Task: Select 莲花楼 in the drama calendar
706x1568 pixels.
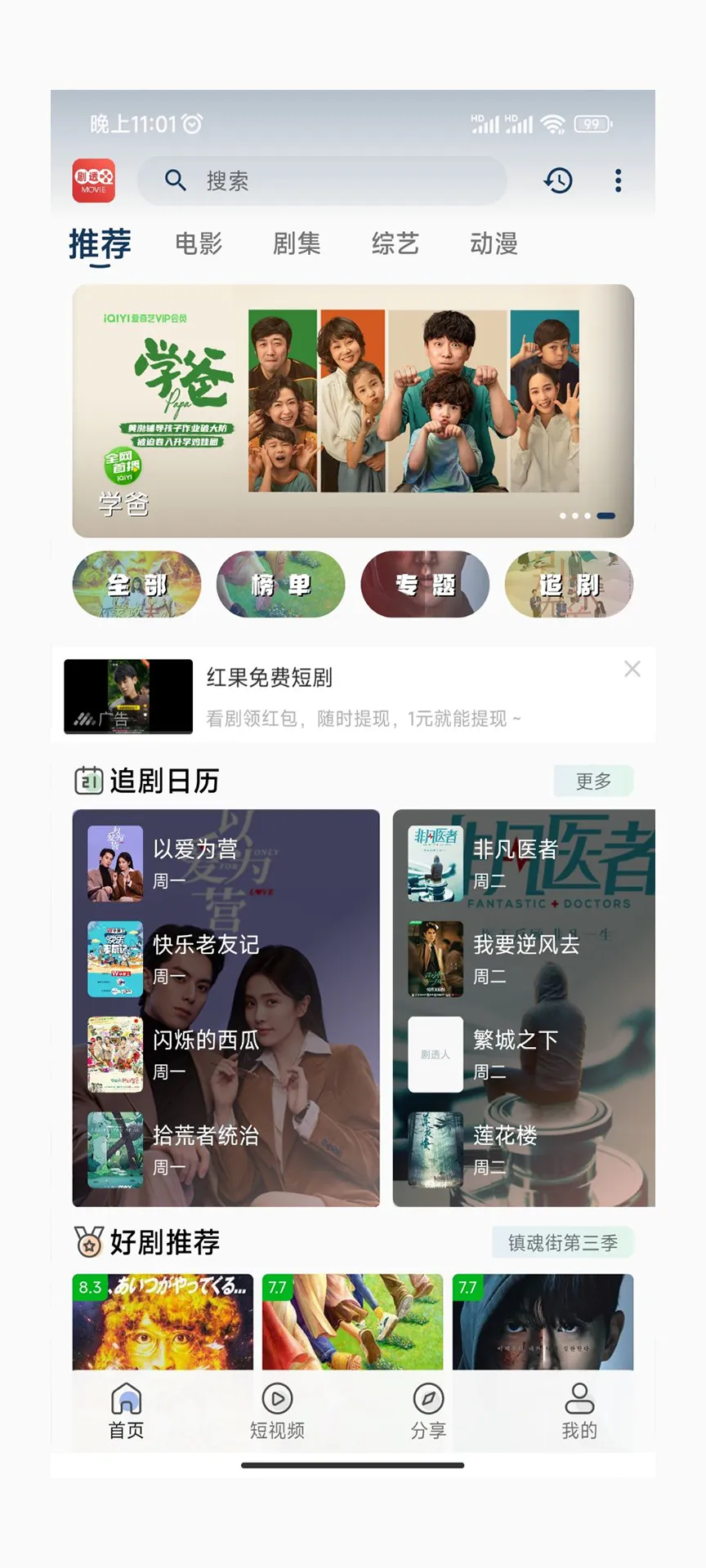Action: click(x=505, y=1149)
